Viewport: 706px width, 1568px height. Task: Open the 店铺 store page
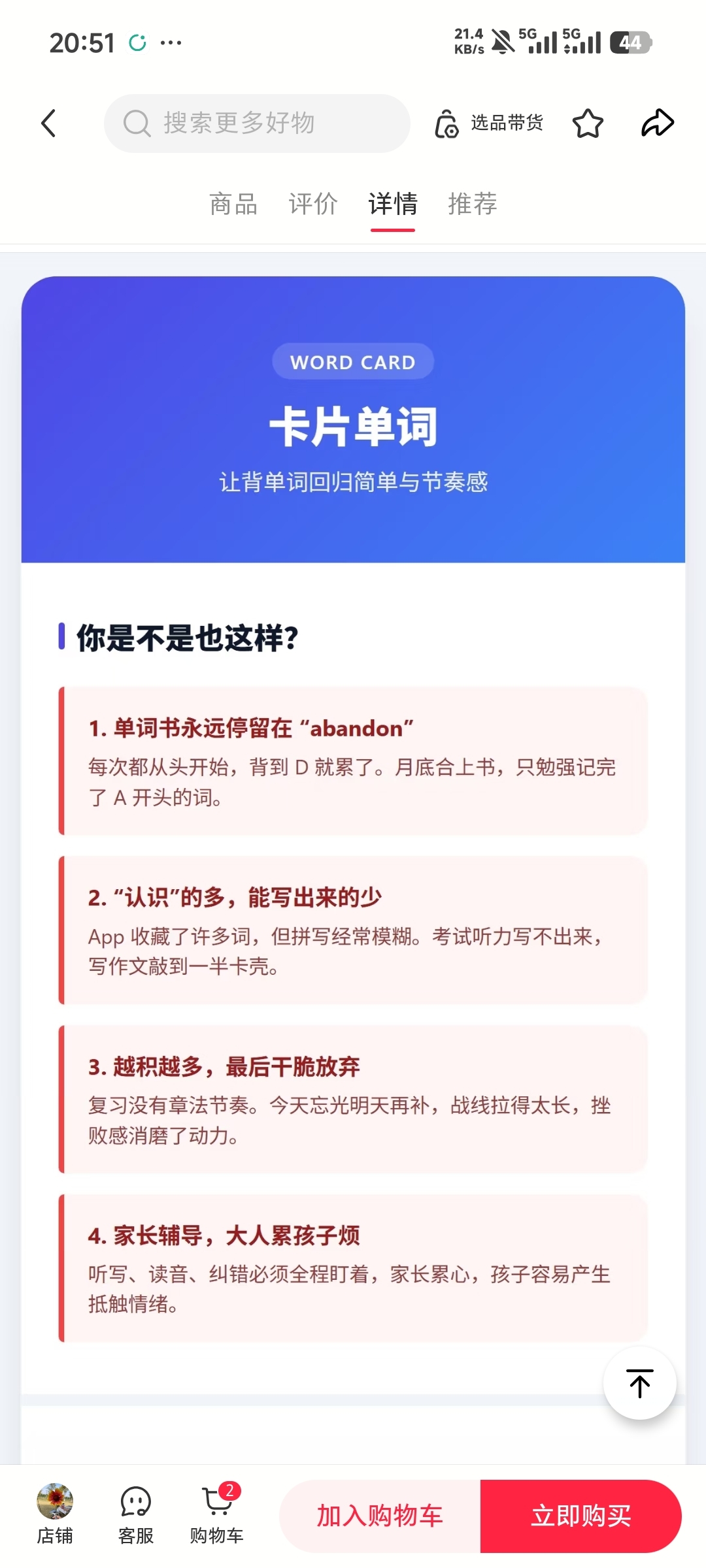click(55, 1514)
